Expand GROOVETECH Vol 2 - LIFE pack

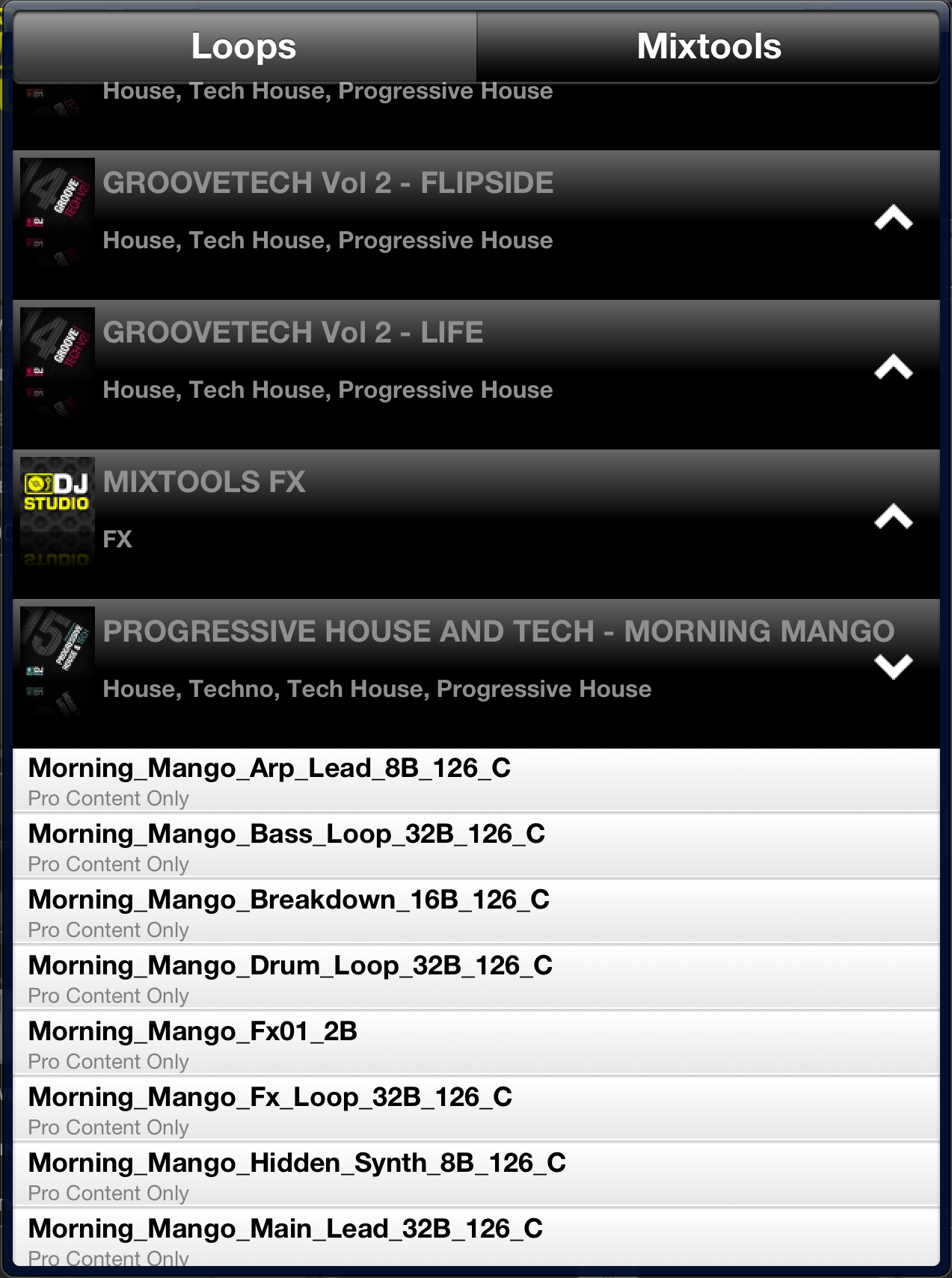(893, 368)
